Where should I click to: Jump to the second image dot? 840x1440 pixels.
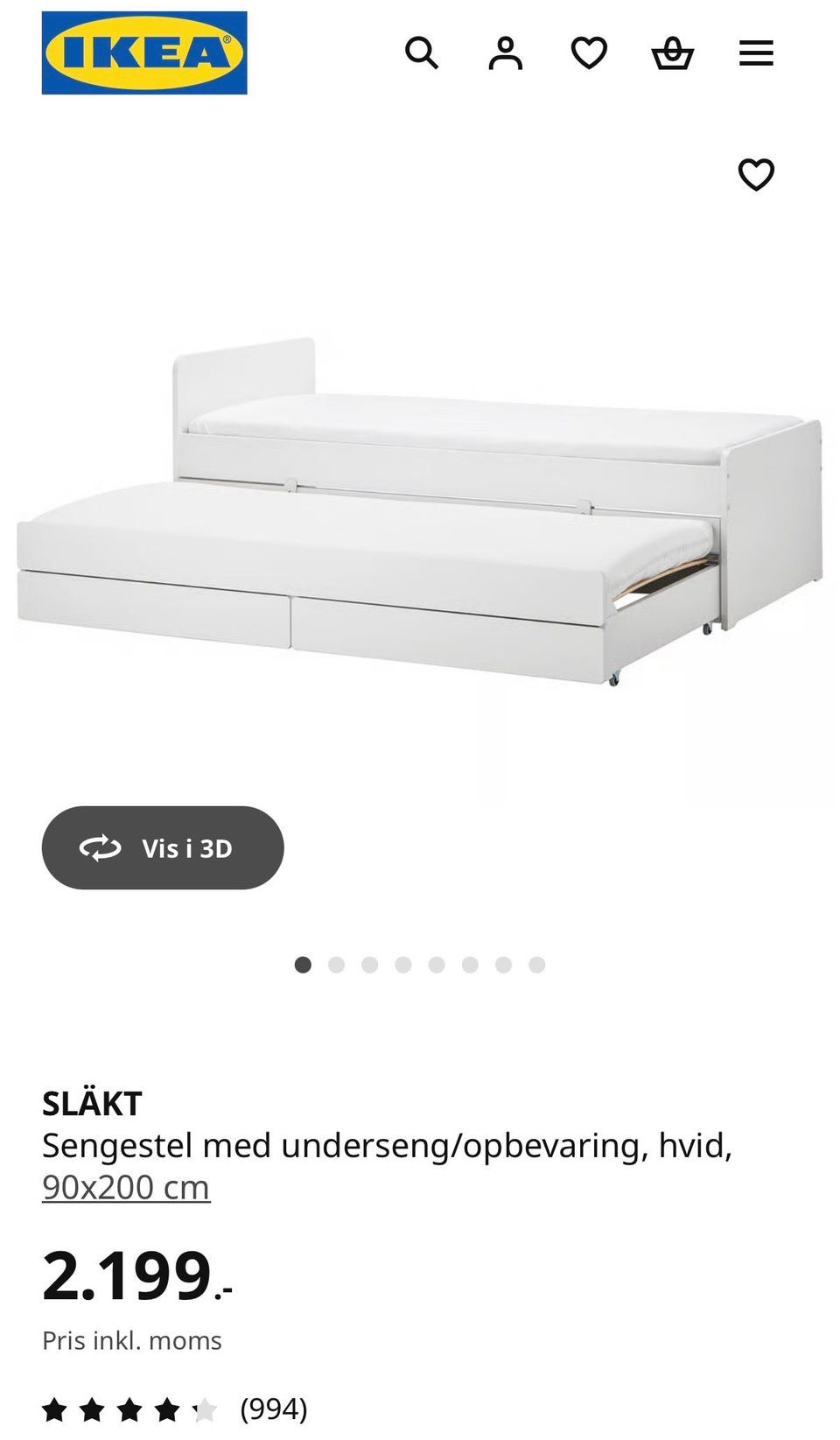336,965
